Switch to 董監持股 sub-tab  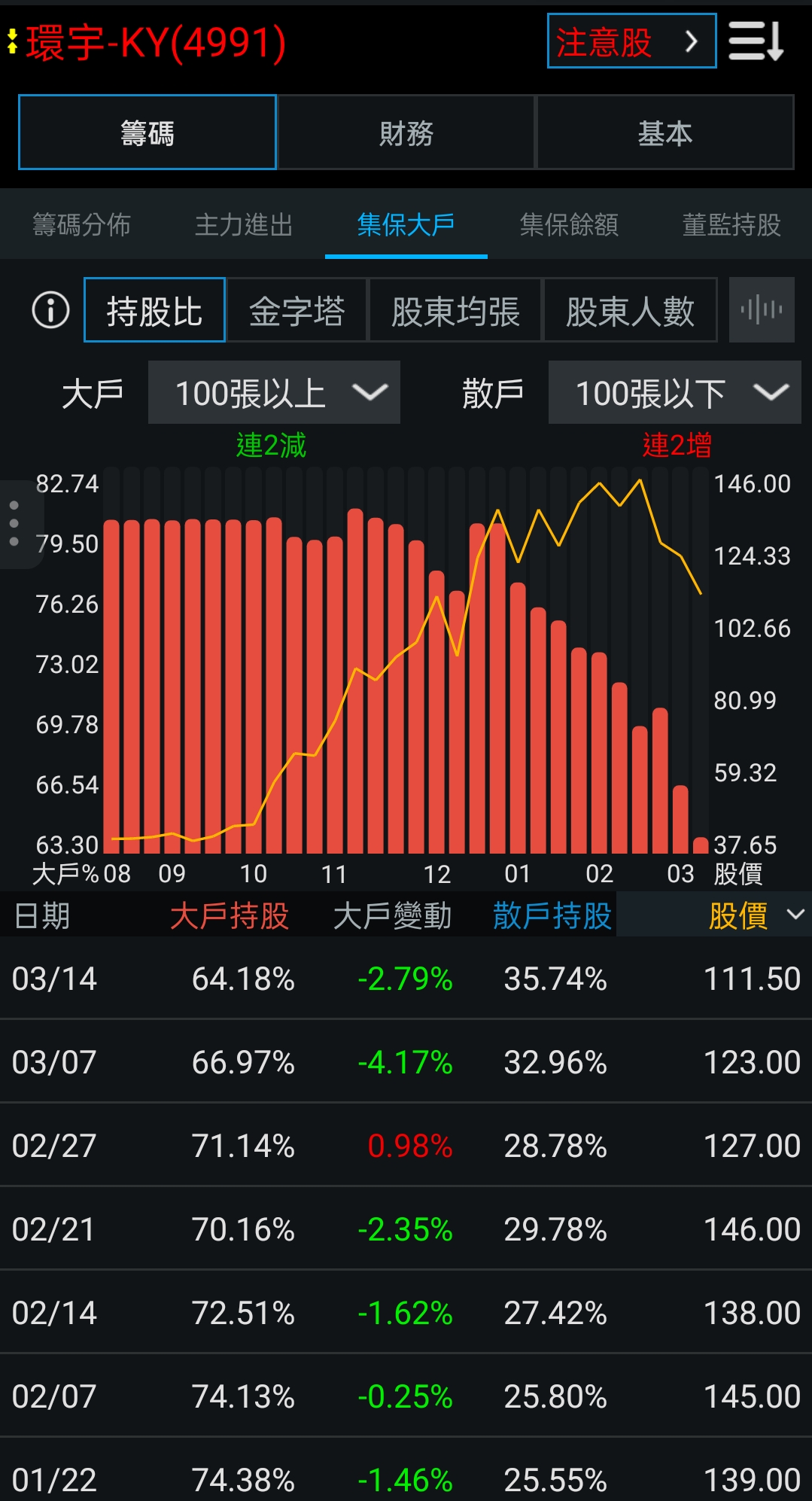tap(731, 224)
